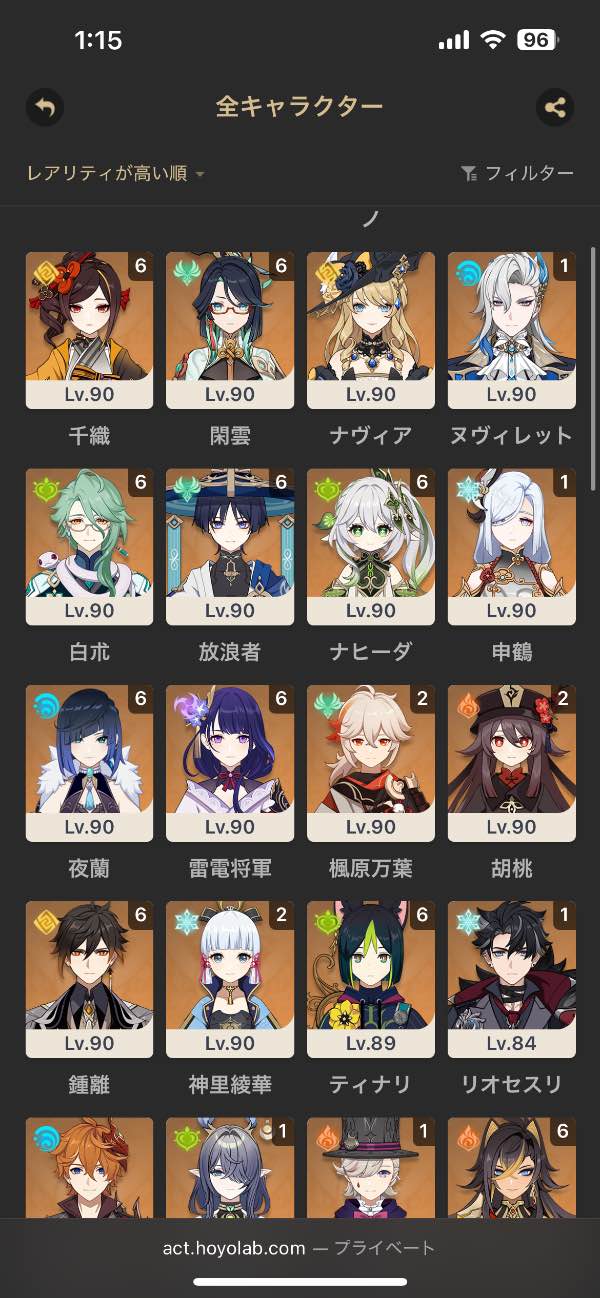Viewport: 600px width, 1298px height.
Task: Open リオセスリ Lv.84 character card
Action: point(511,979)
